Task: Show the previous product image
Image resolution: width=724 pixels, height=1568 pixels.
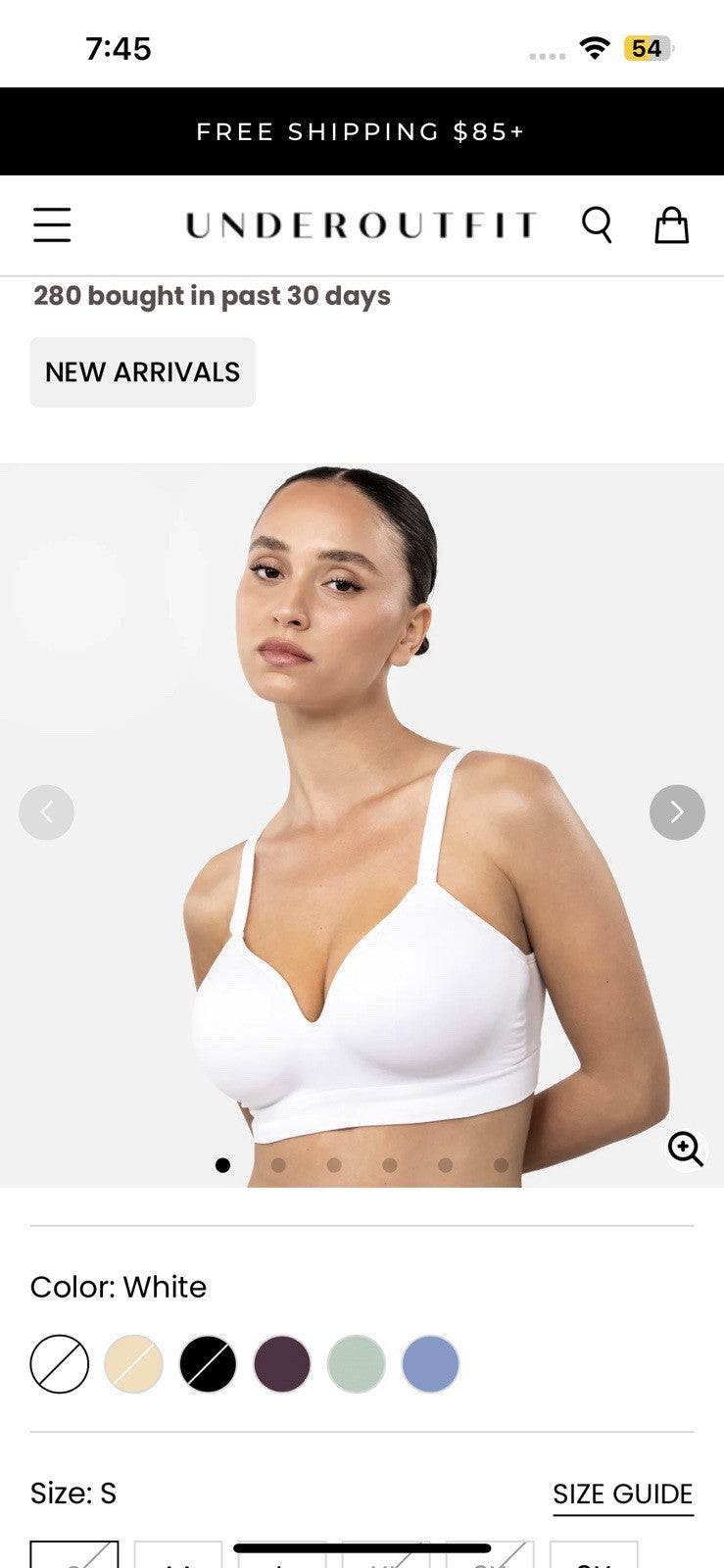Action: point(46,811)
